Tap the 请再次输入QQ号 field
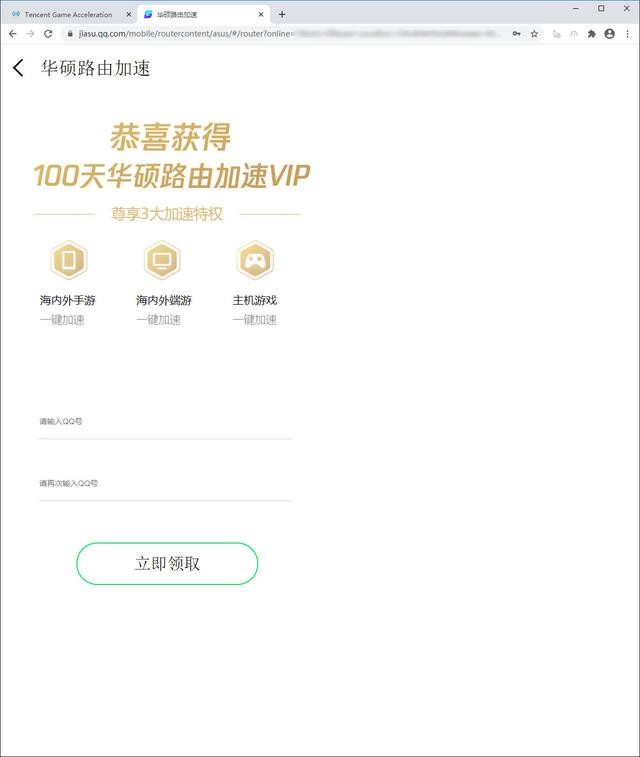 (x=165, y=485)
